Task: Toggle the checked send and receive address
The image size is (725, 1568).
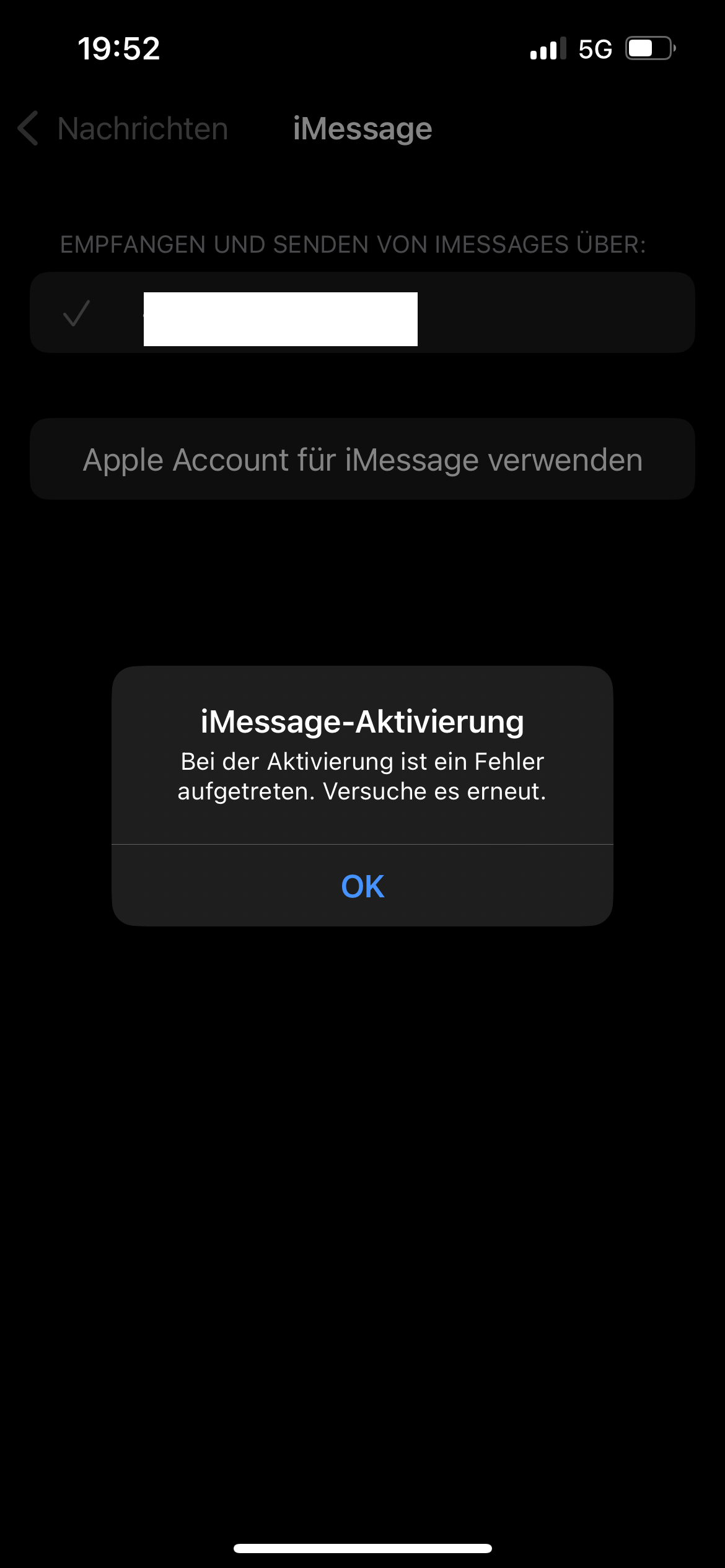Action: point(362,313)
